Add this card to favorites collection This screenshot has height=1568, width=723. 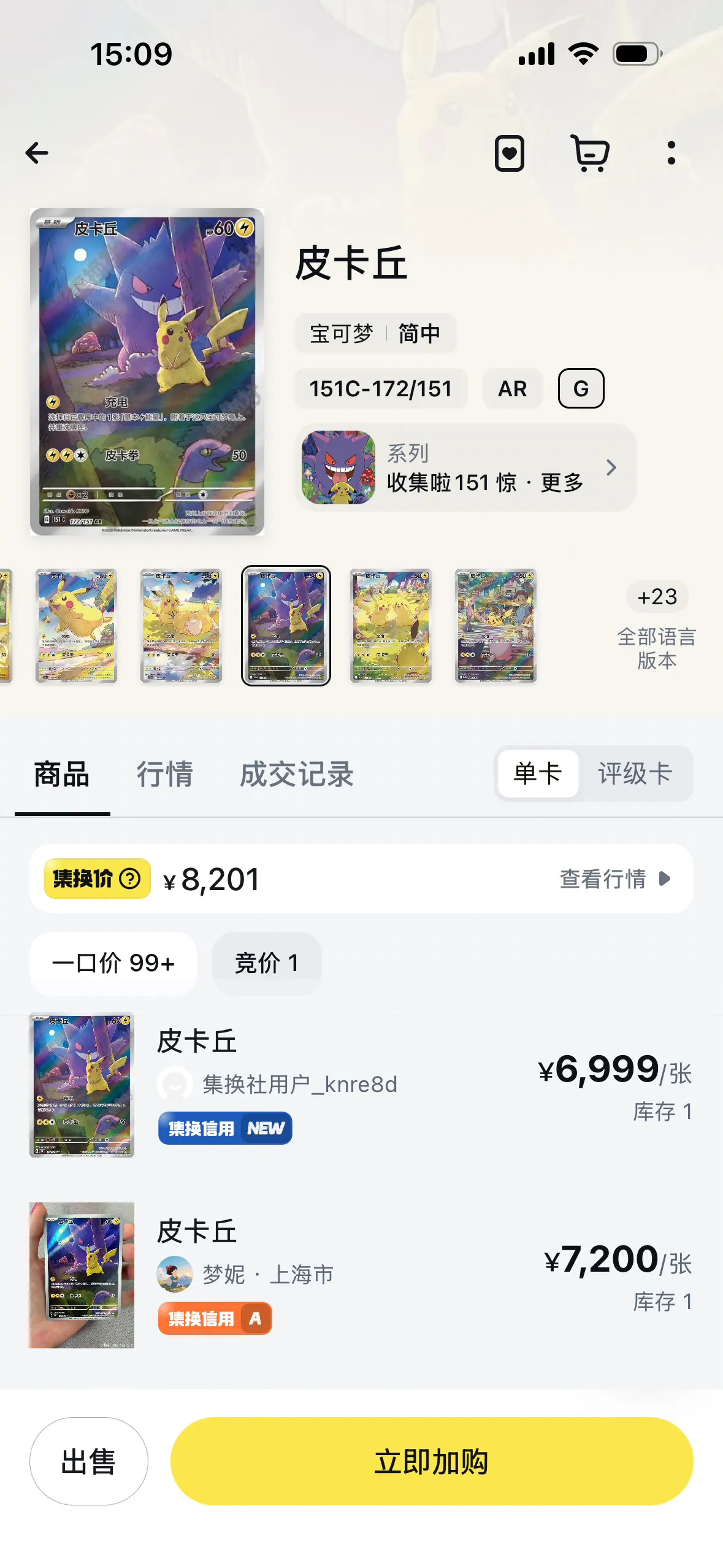point(509,153)
